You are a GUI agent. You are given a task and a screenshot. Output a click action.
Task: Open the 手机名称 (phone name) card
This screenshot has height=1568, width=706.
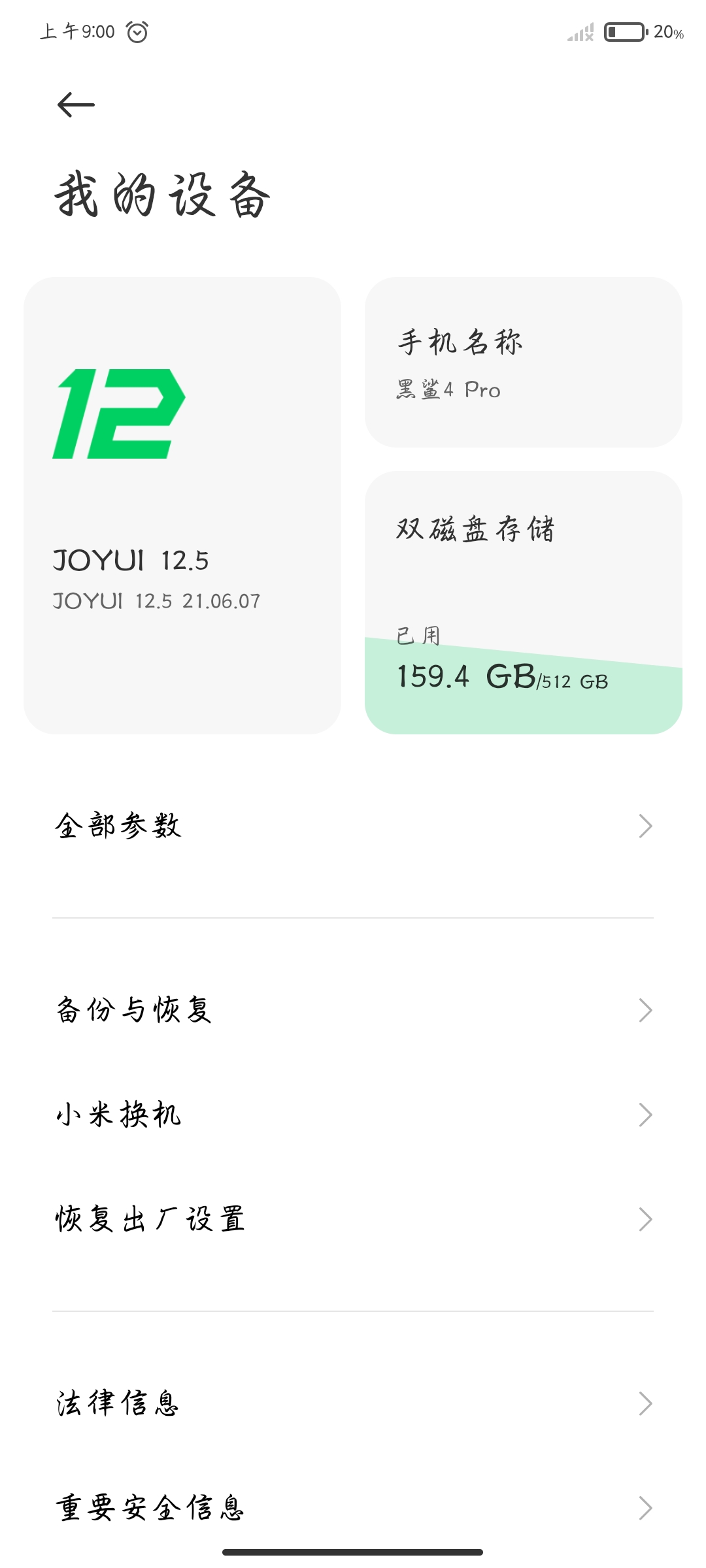[x=524, y=363]
